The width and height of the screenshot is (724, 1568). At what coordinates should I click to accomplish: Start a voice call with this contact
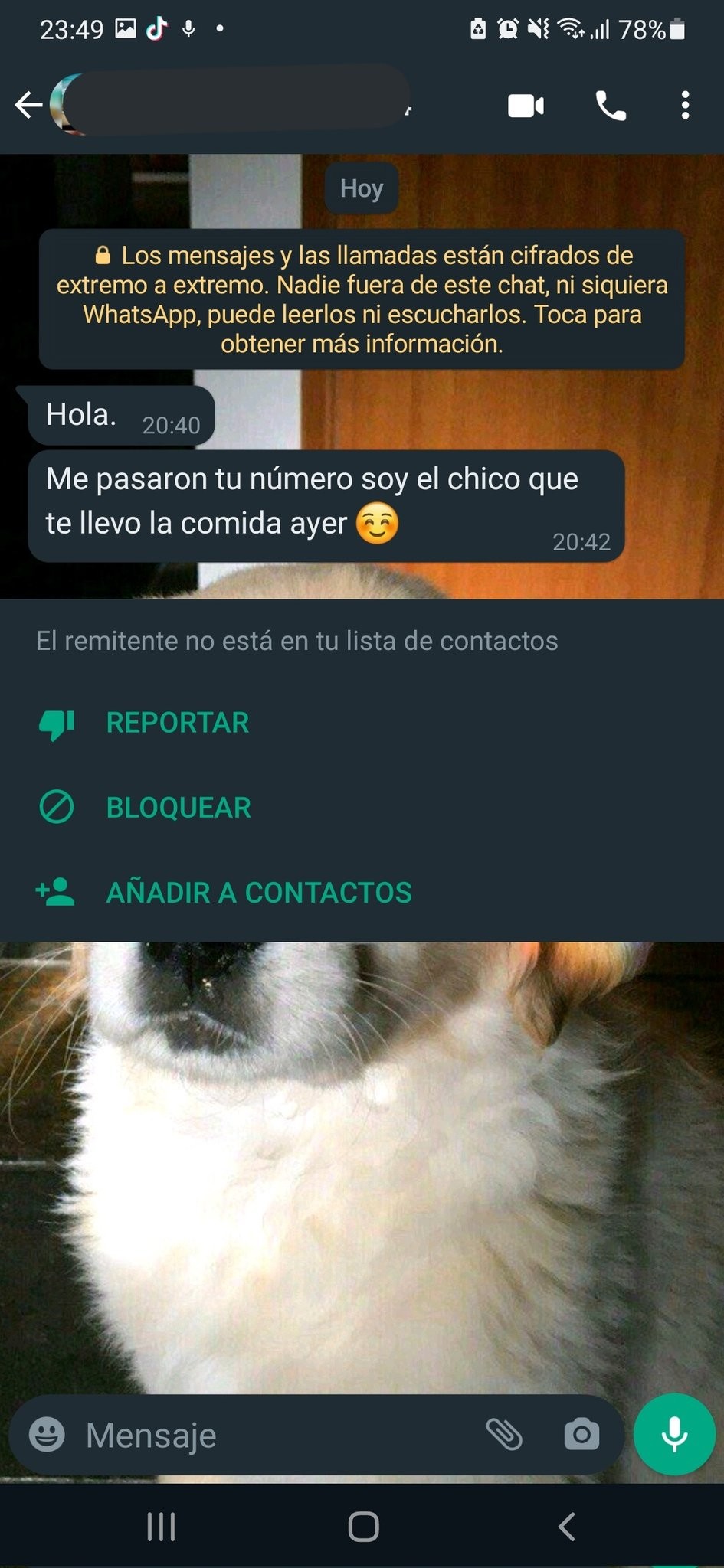(611, 106)
